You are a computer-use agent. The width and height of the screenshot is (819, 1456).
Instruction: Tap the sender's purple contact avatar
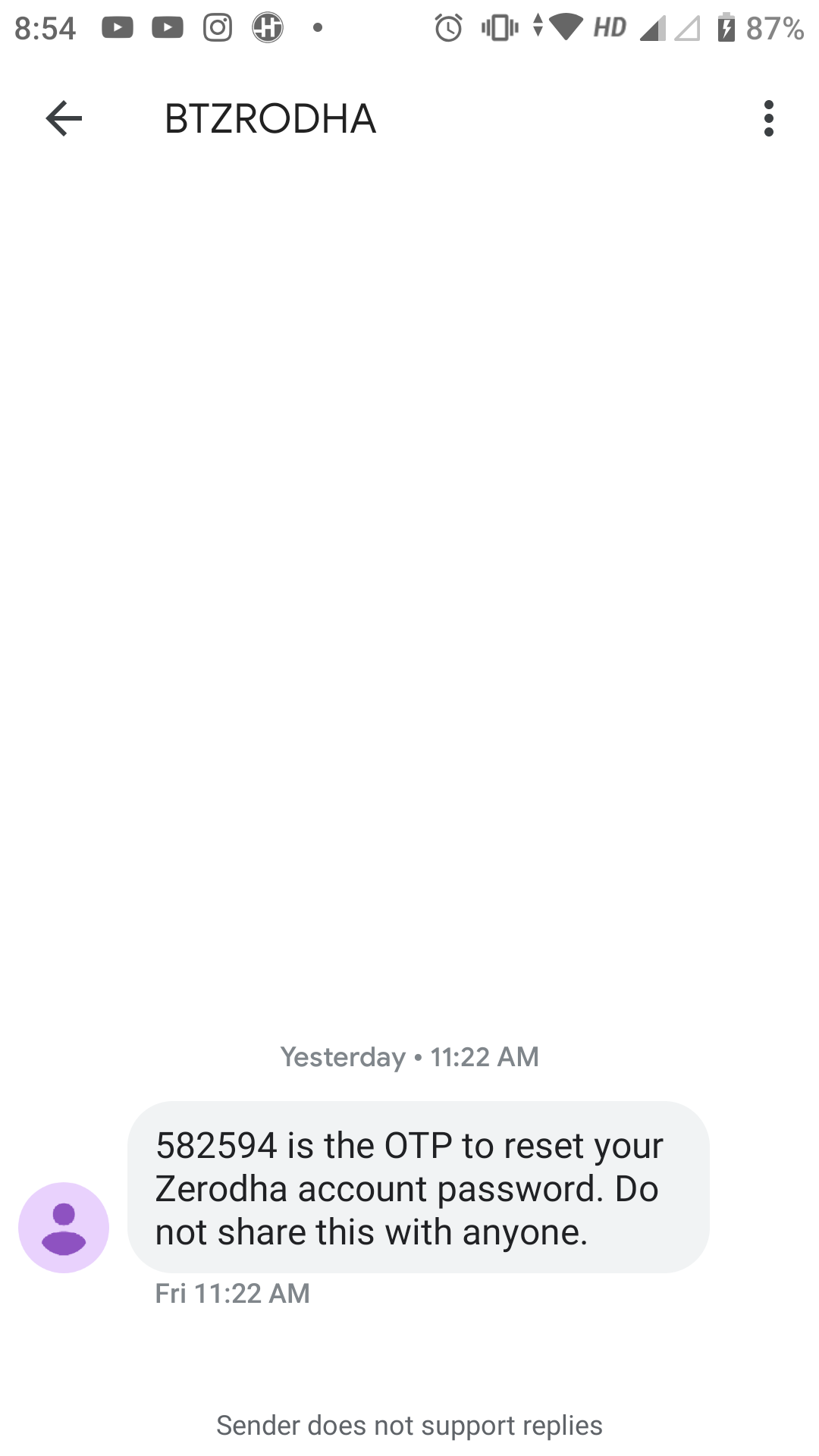point(64,1227)
